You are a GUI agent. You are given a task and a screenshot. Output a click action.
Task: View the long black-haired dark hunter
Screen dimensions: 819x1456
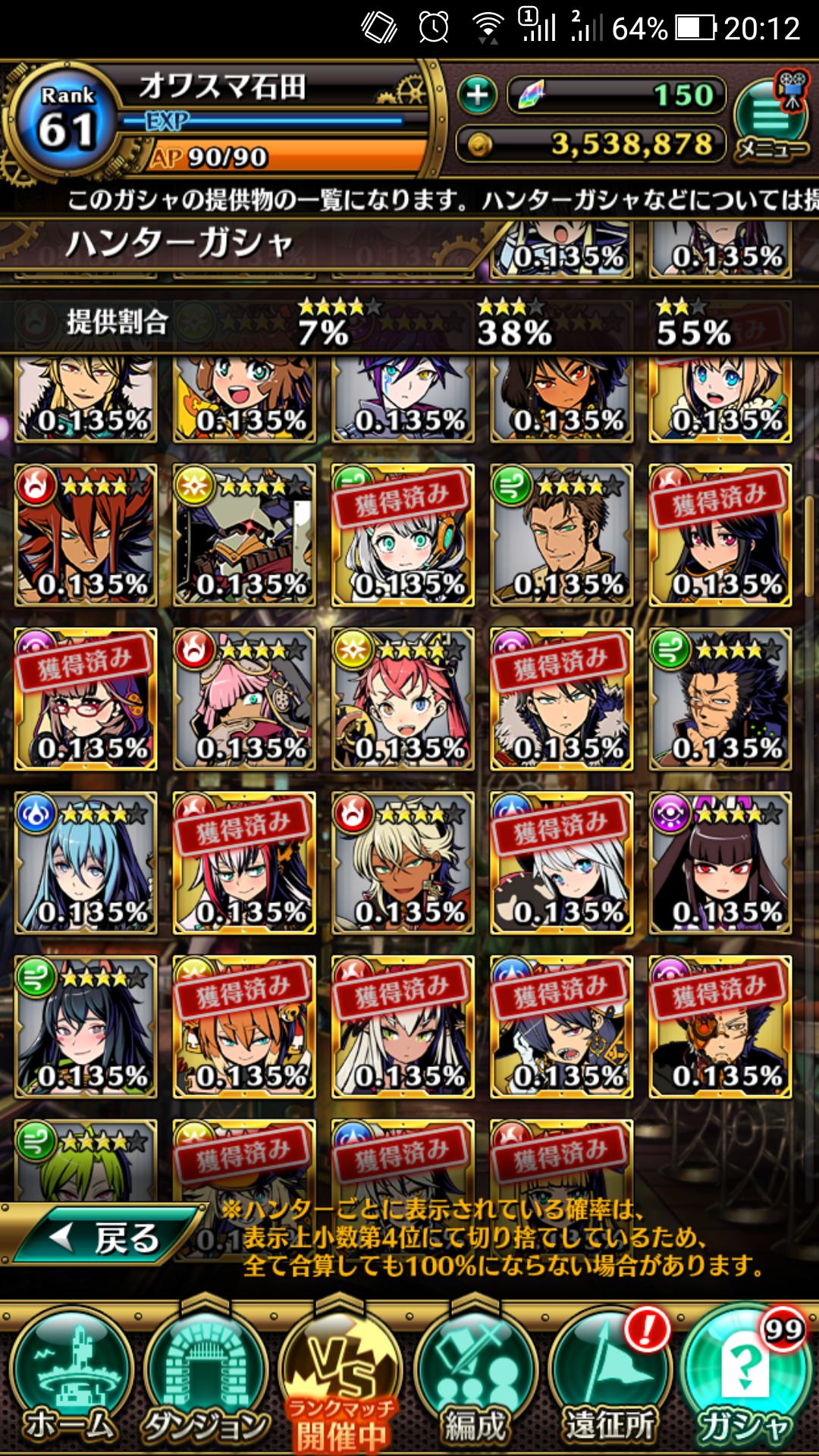coord(720,863)
